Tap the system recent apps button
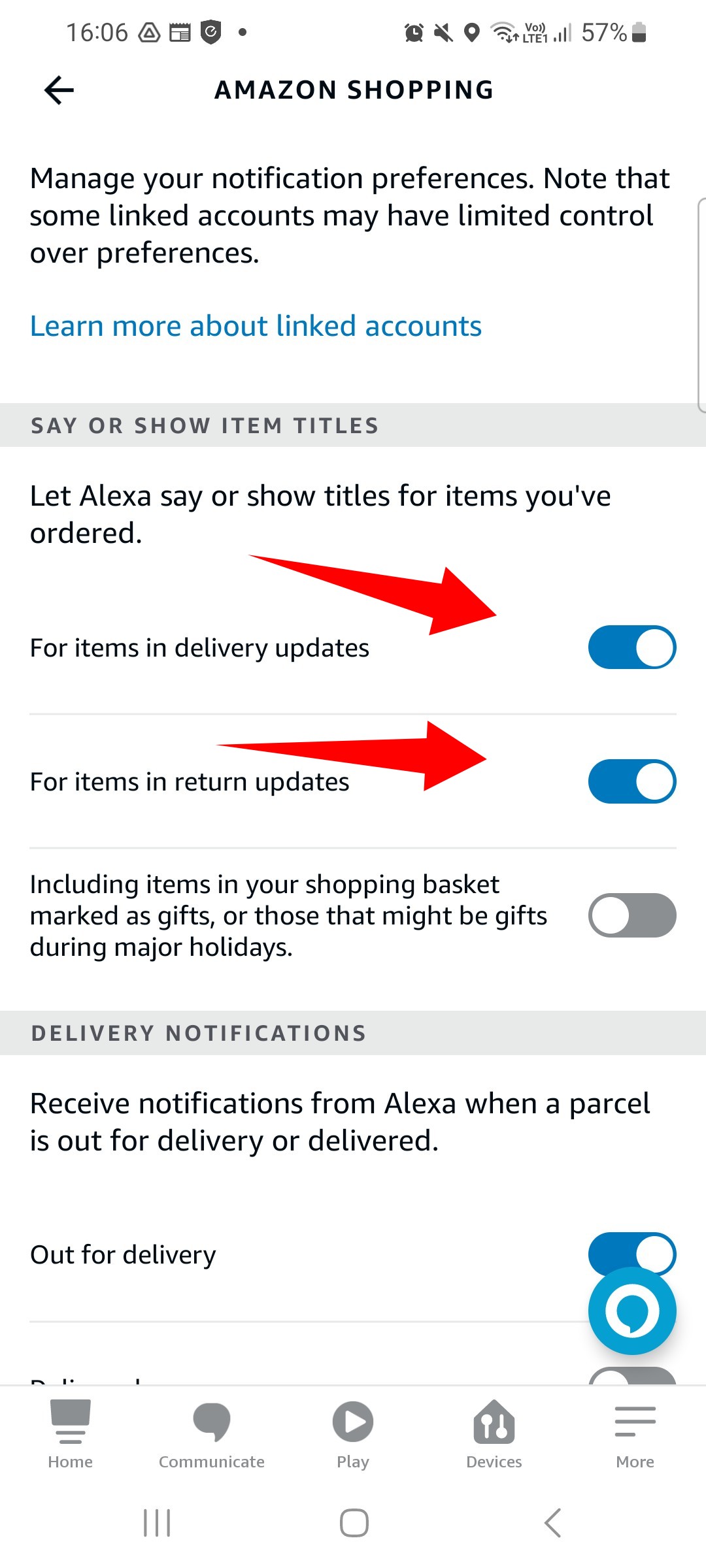Screen dimensions: 706x1568 (x=157, y=1523)
